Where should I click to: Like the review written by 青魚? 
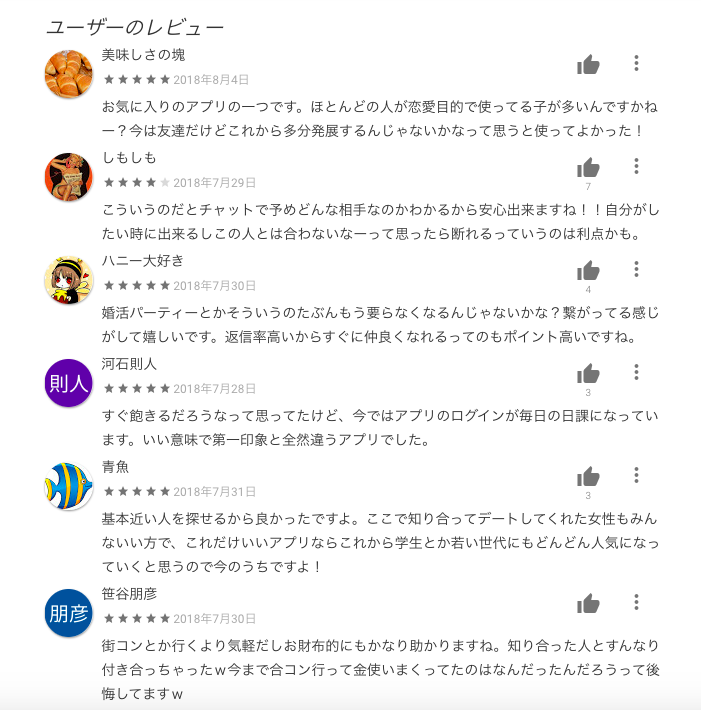coord(588,476)
